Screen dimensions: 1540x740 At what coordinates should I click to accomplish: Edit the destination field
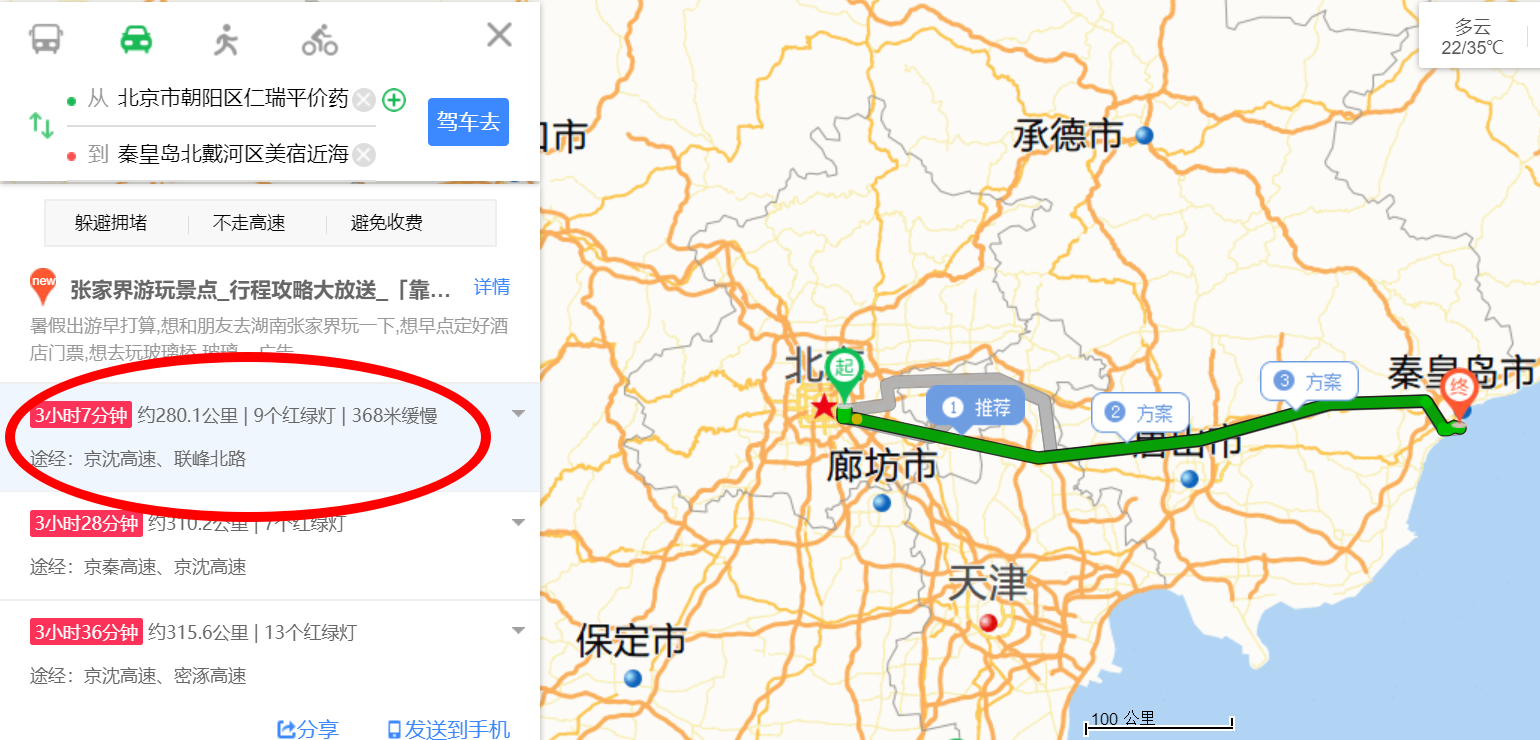tap(232, 154)
